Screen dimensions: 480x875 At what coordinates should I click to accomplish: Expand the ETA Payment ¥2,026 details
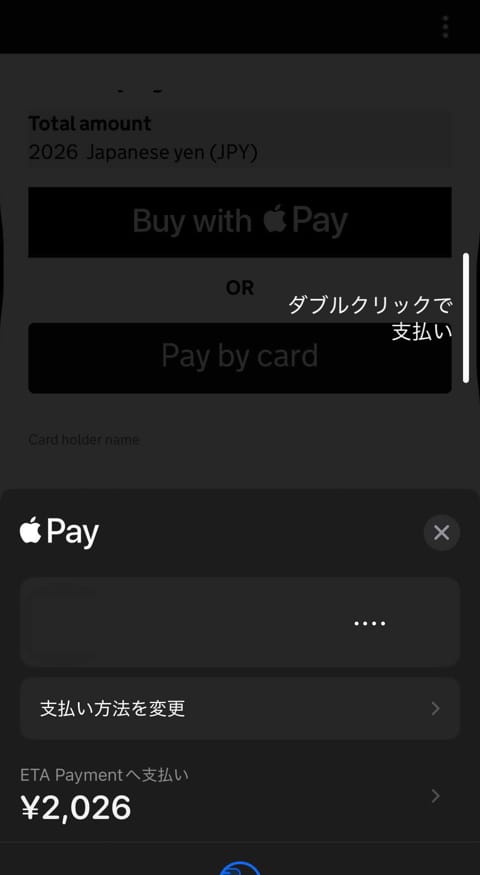coord(240,796)
